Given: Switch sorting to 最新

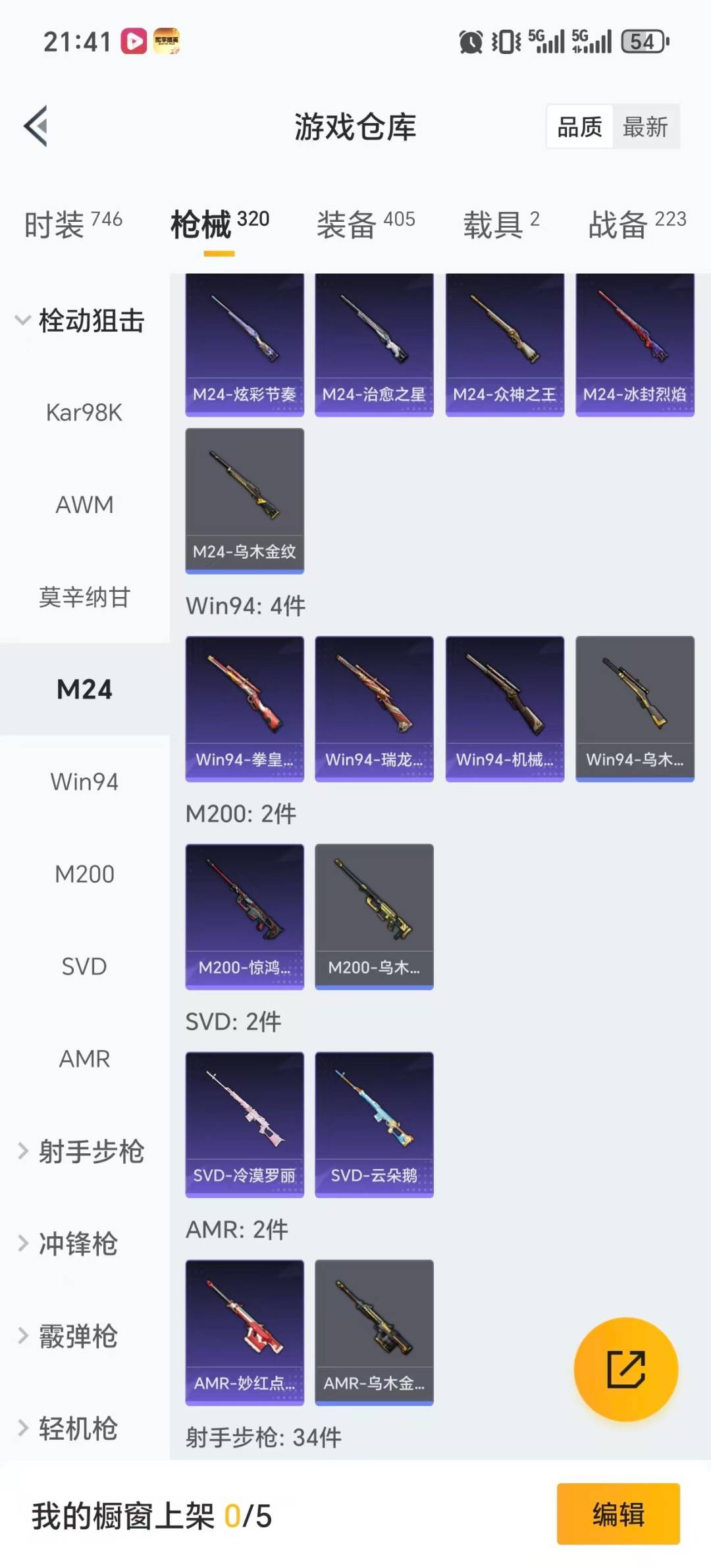Looking at the screenshot, I should coord(646,126).
